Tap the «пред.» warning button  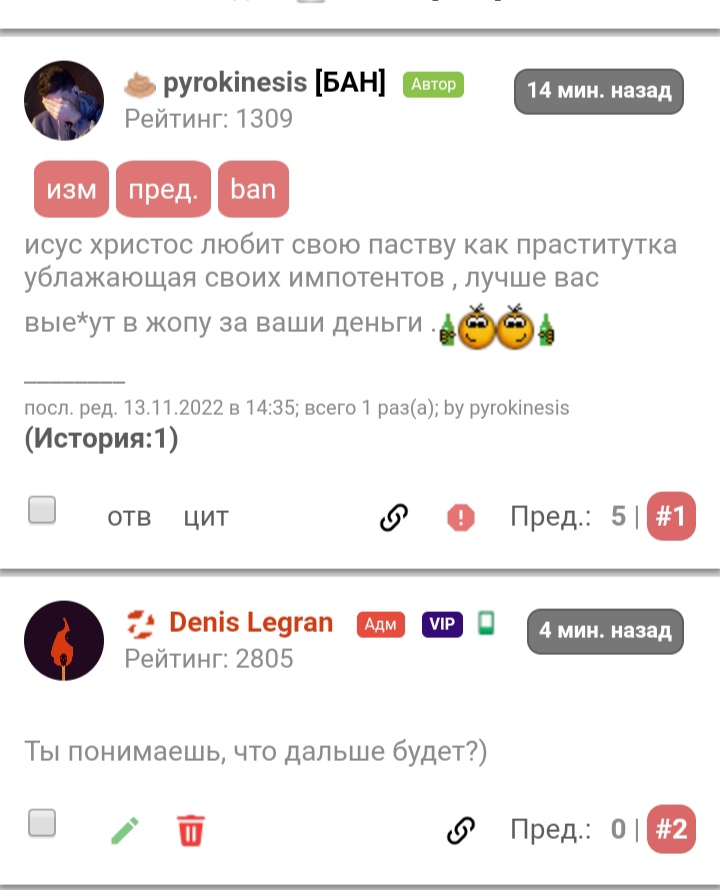coord(163,189)
